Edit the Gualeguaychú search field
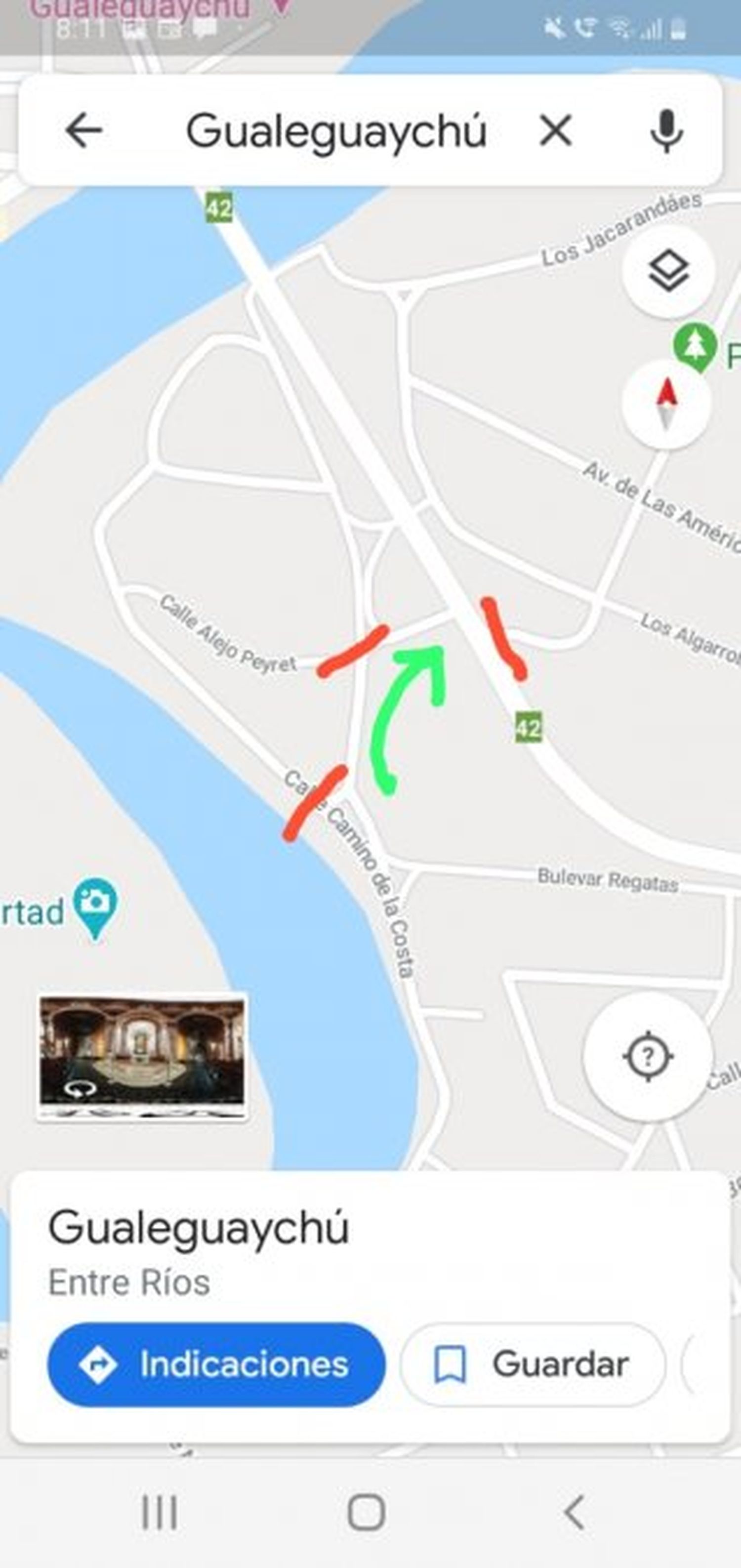The image size is (741, 1568). 336,130
